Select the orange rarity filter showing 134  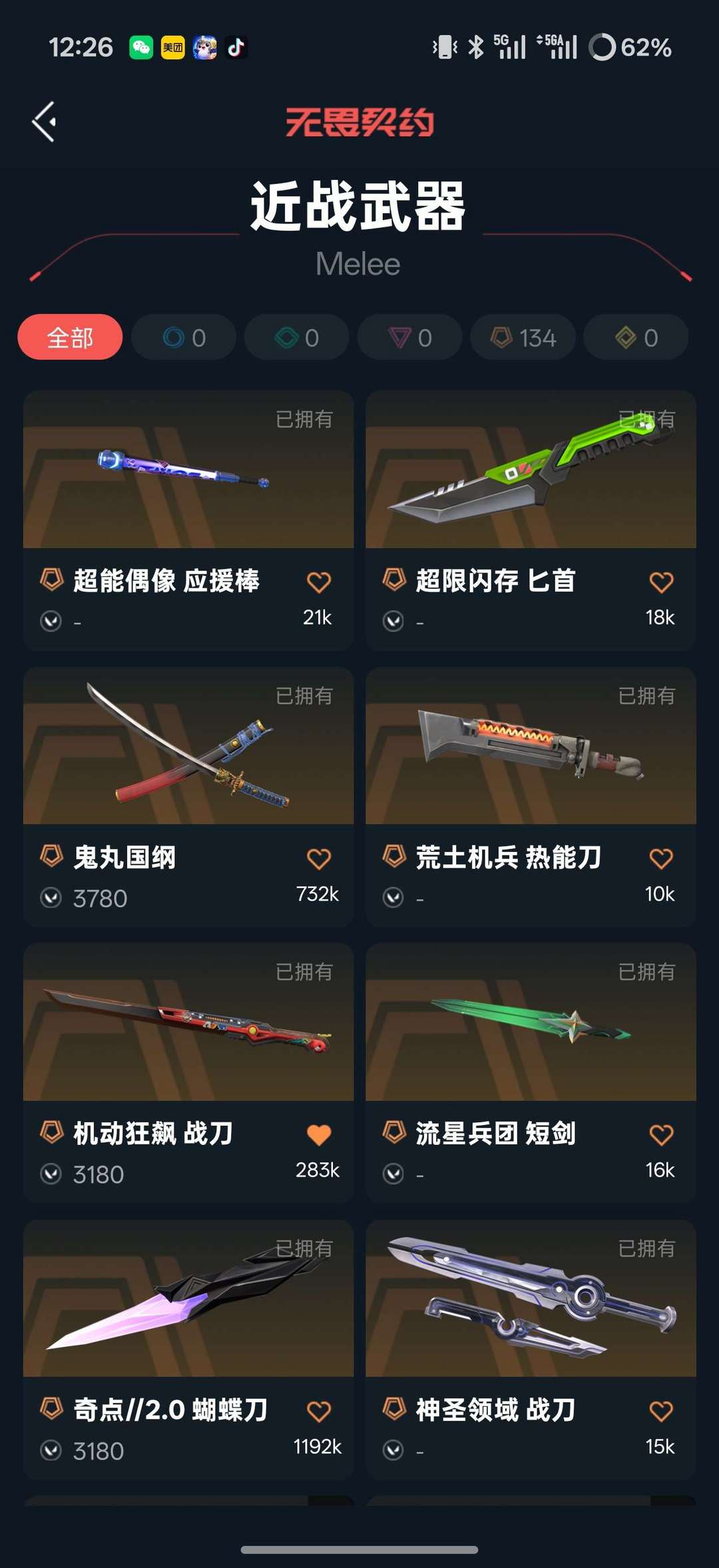click(522, 337)
